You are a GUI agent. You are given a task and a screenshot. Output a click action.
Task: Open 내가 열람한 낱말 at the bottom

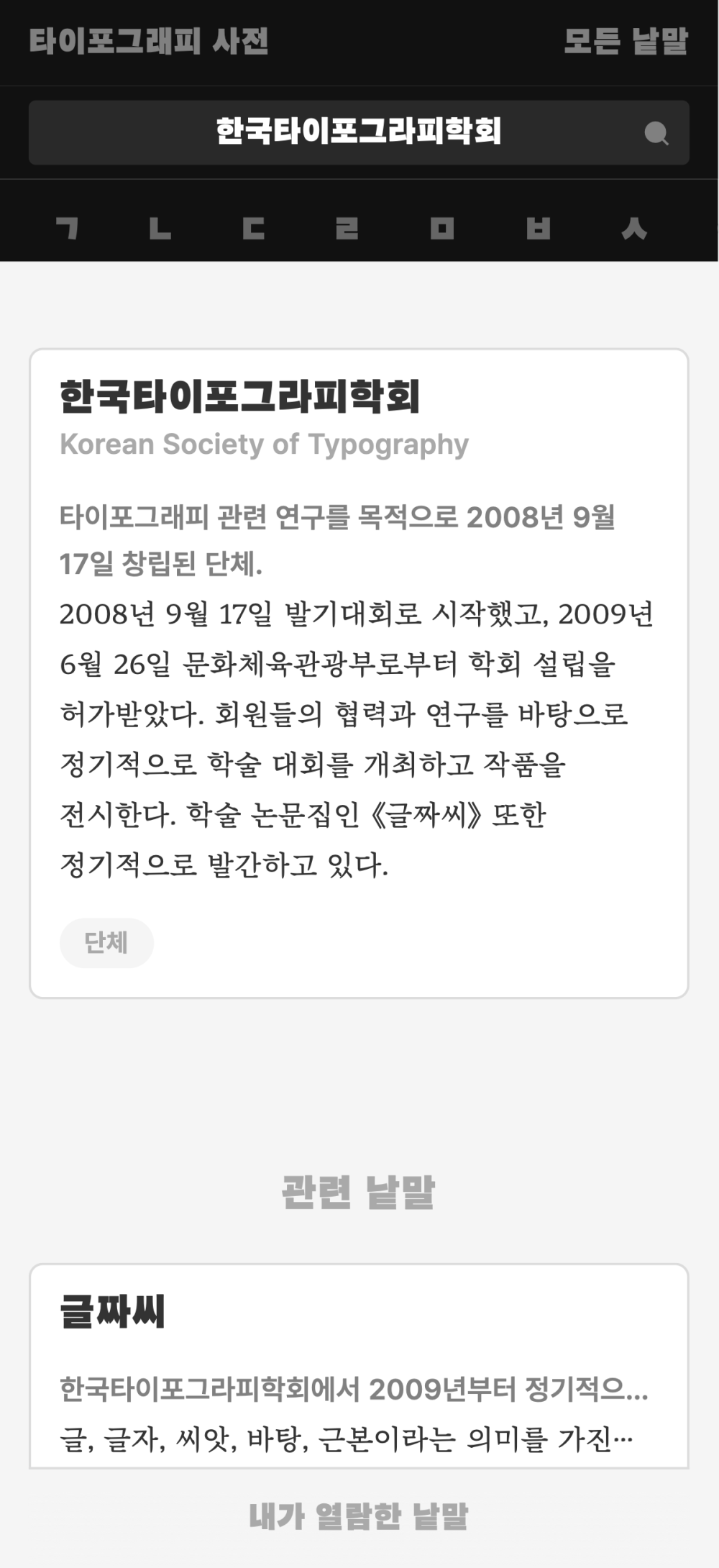[x=359, y=1515]
